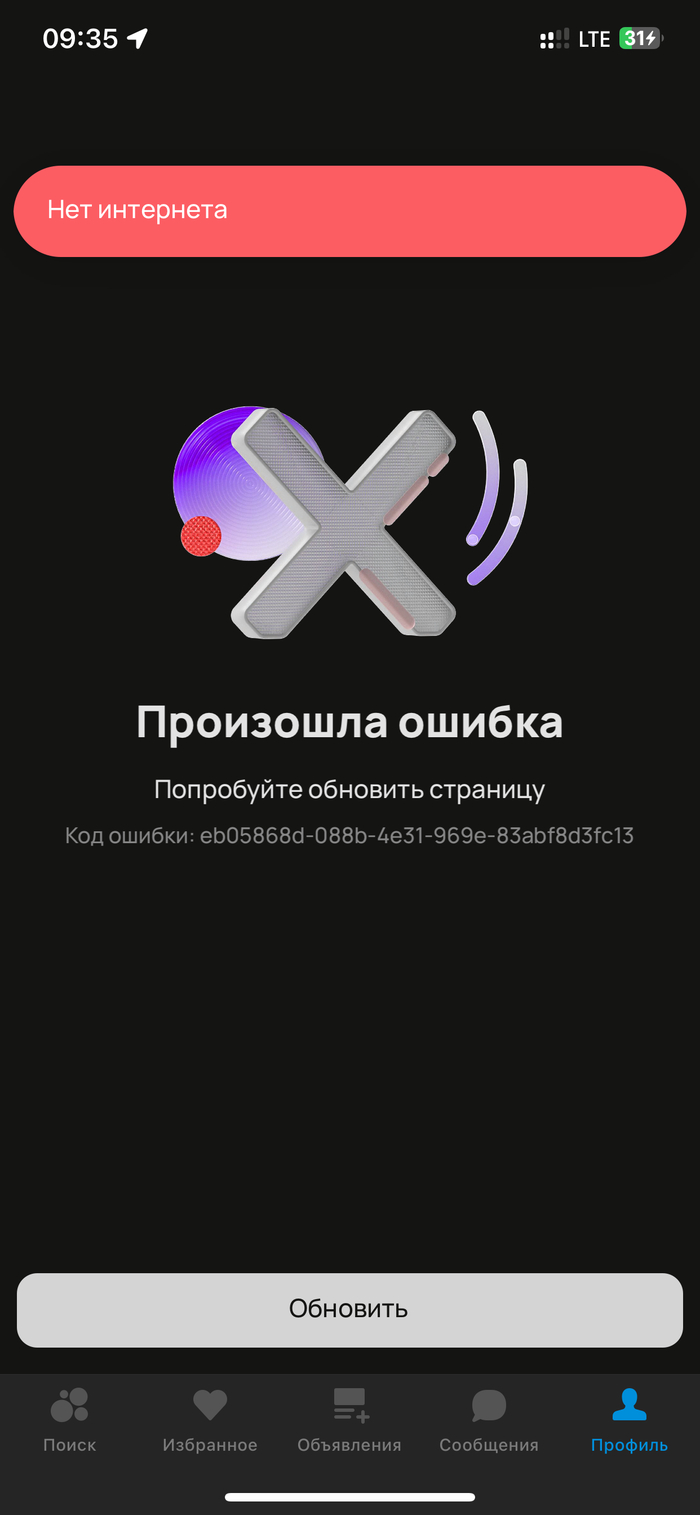Select the Профиль tab
The height and width of the screenshot is (1515, 700).
click(x=629, y=1419)
